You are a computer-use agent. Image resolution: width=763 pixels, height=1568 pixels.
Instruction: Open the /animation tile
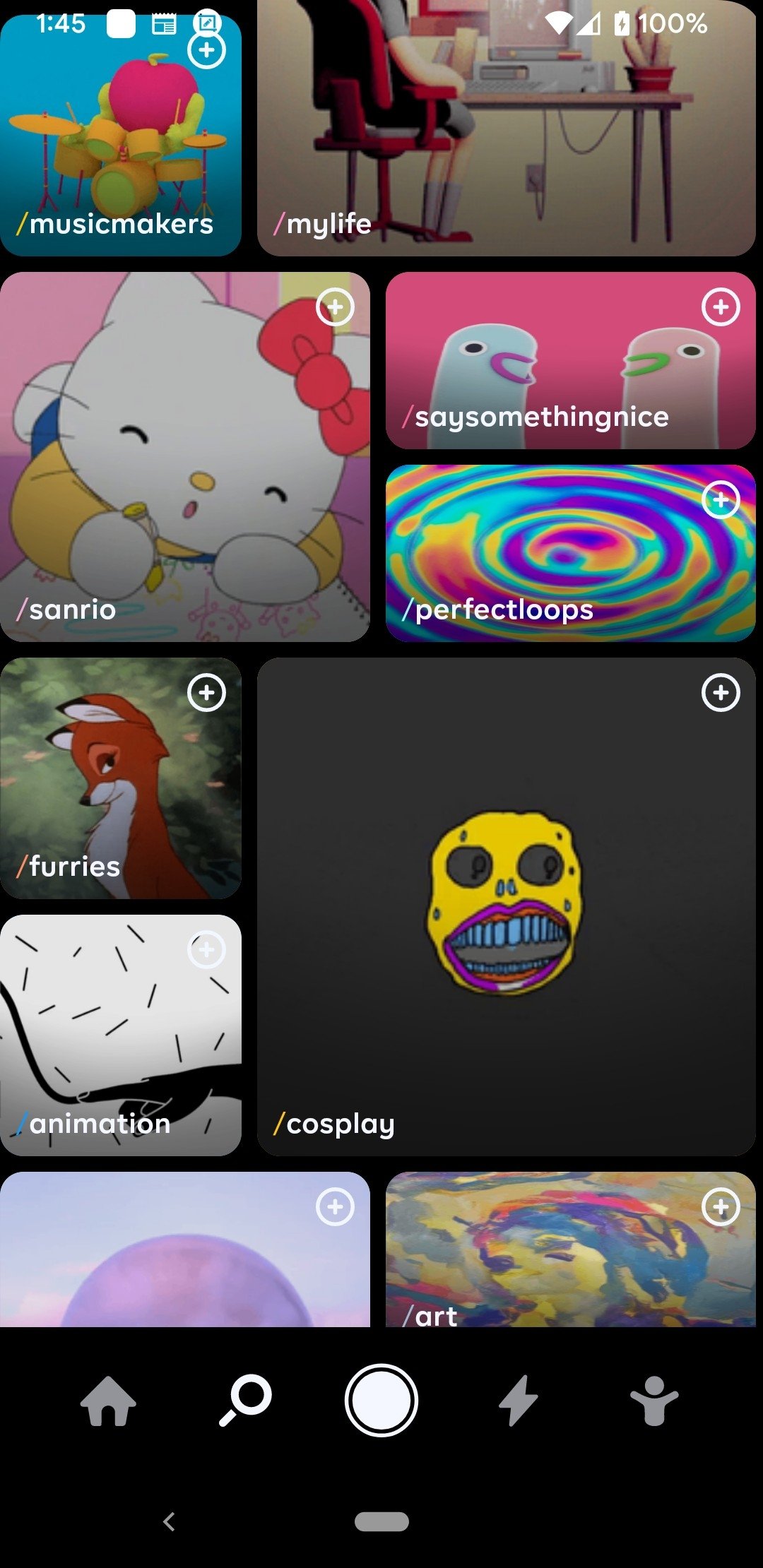[120, 1035]
